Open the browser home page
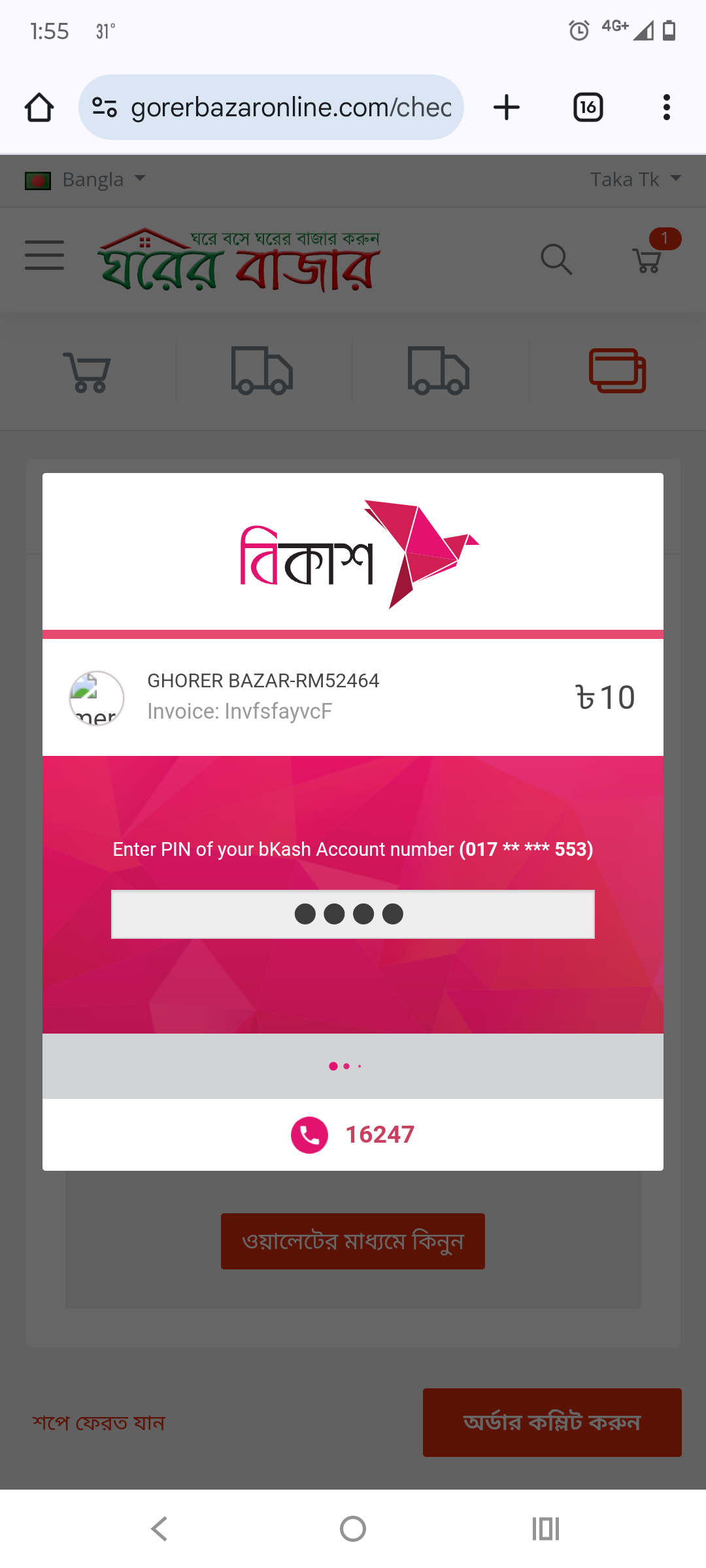 pos(39,107)
